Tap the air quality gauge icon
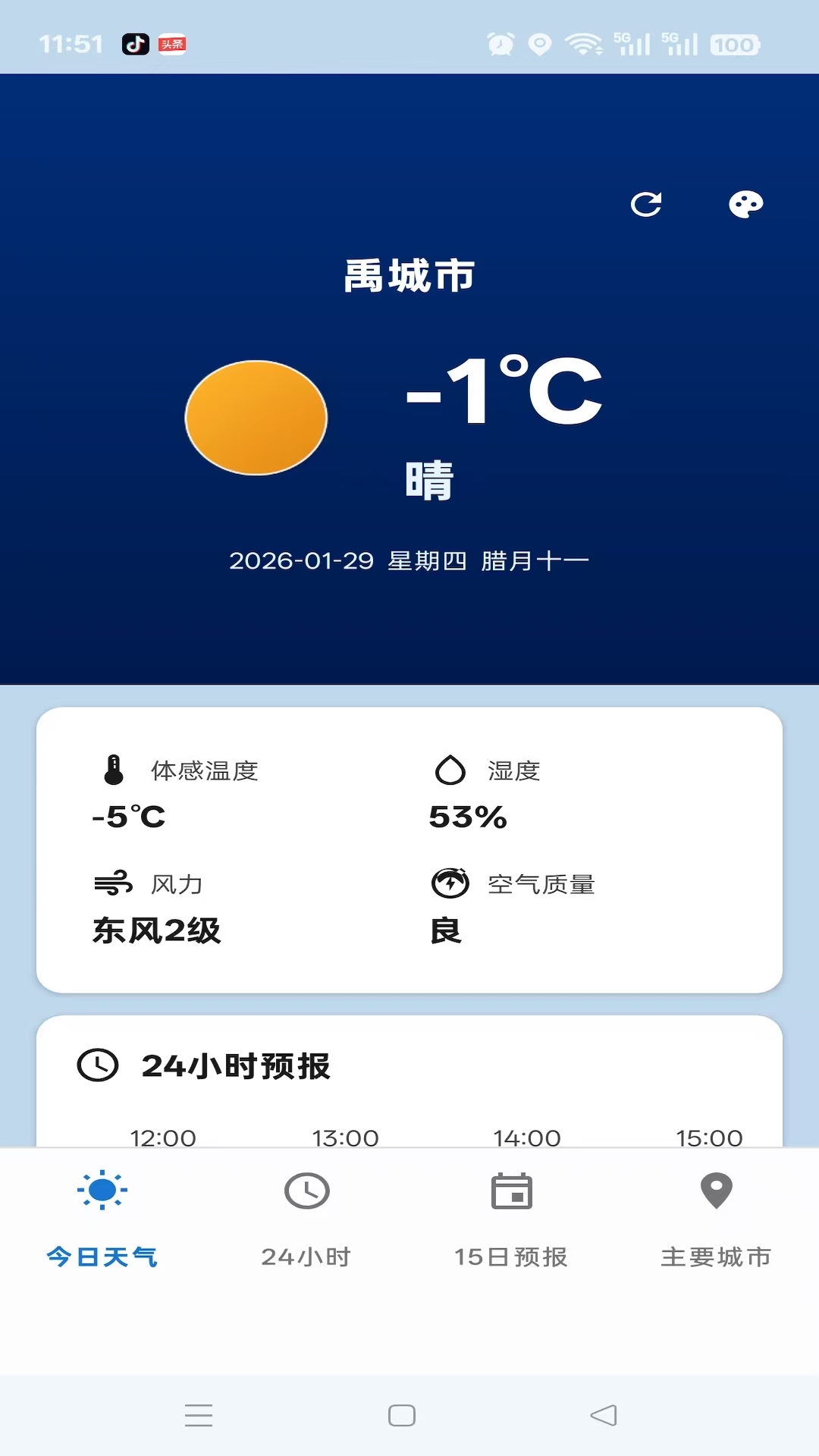Viewport: 819px width, 1456px height. [x=449, y=883]
